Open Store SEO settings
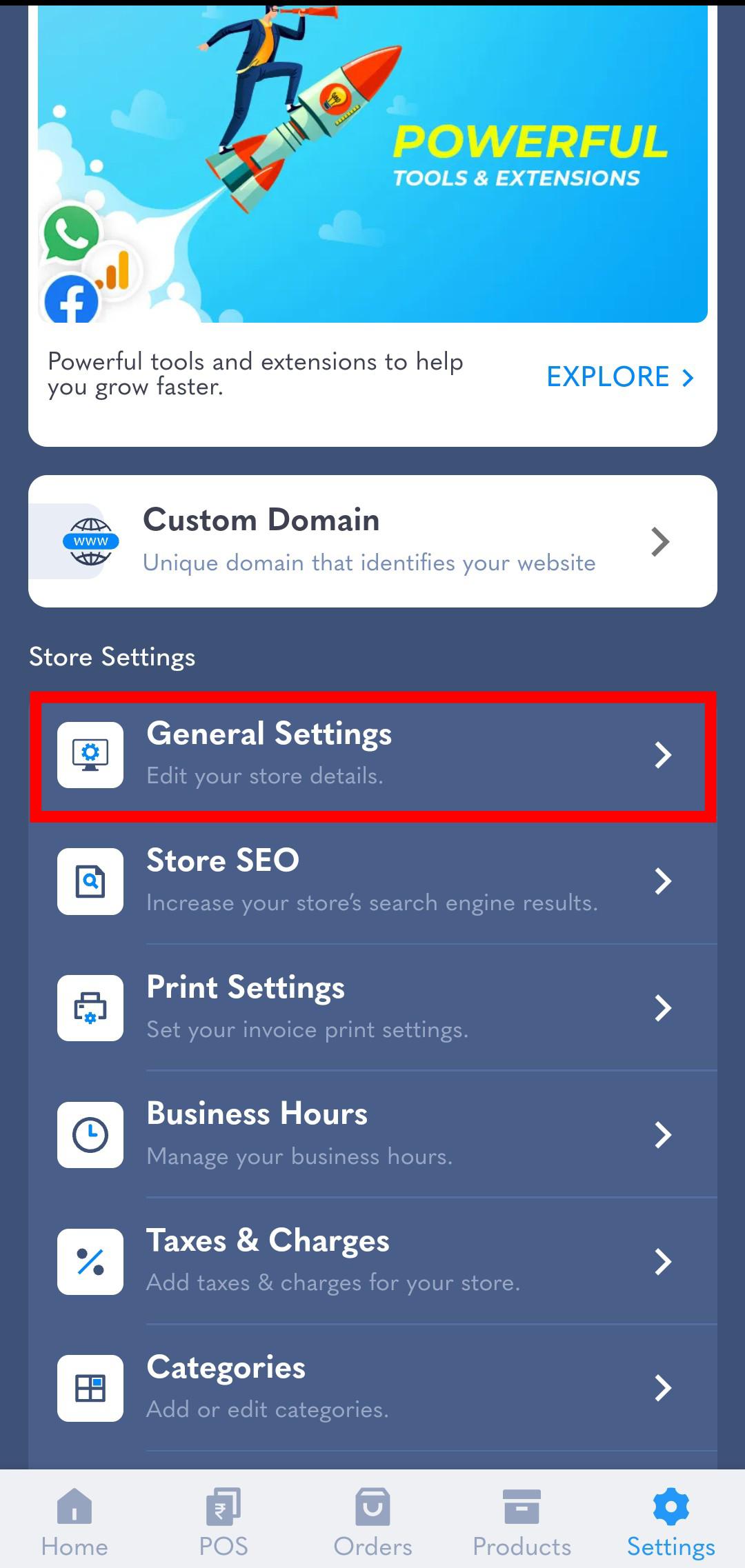Viewport: 745px width, 1568px height. (372, 881)
